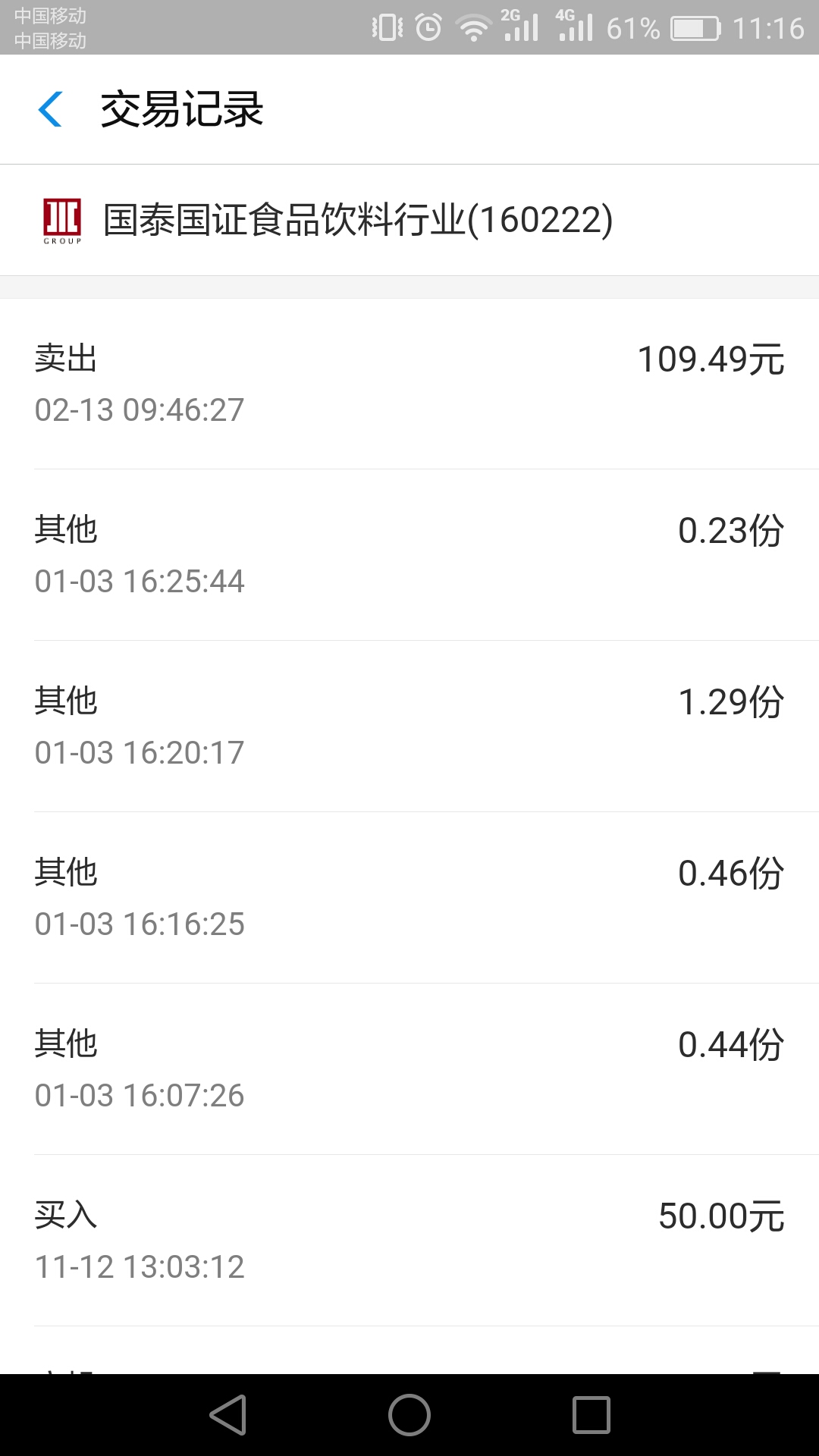Go back from 交易记录 screen
The width and height of the screenshot is (819, 1456).
point(50,109)
